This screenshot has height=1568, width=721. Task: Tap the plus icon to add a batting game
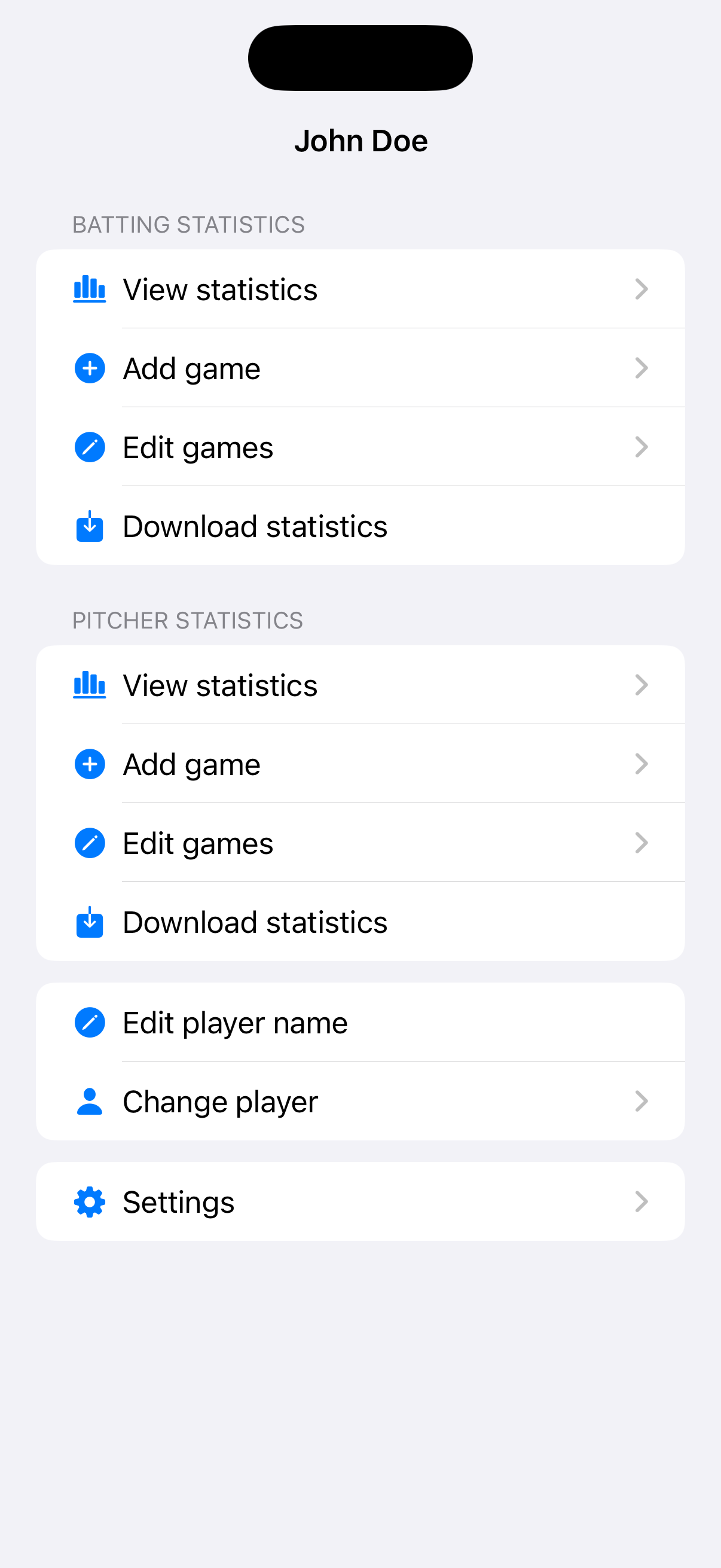tap(89, 368)
